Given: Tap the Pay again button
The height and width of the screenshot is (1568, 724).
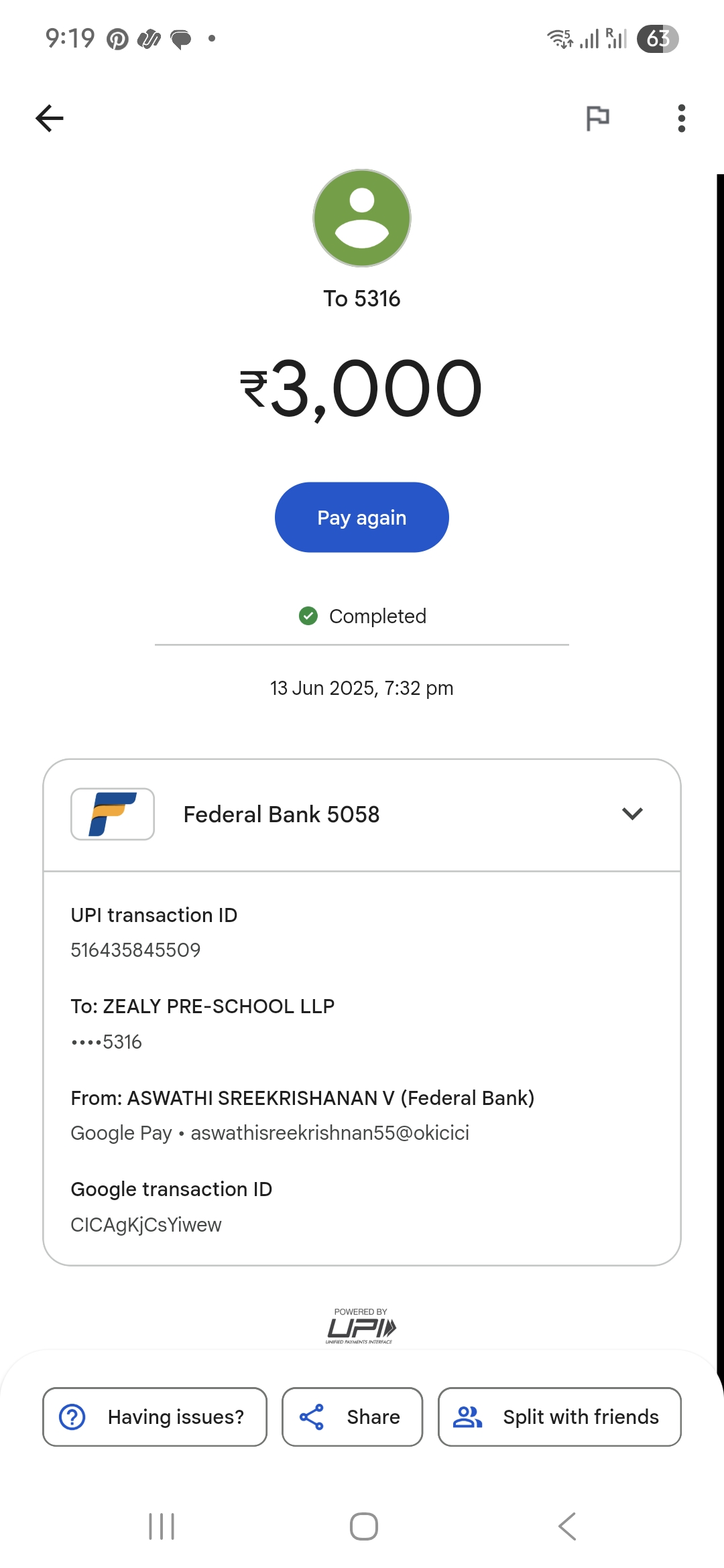Looking at the screenshot, I should point(362,517).
